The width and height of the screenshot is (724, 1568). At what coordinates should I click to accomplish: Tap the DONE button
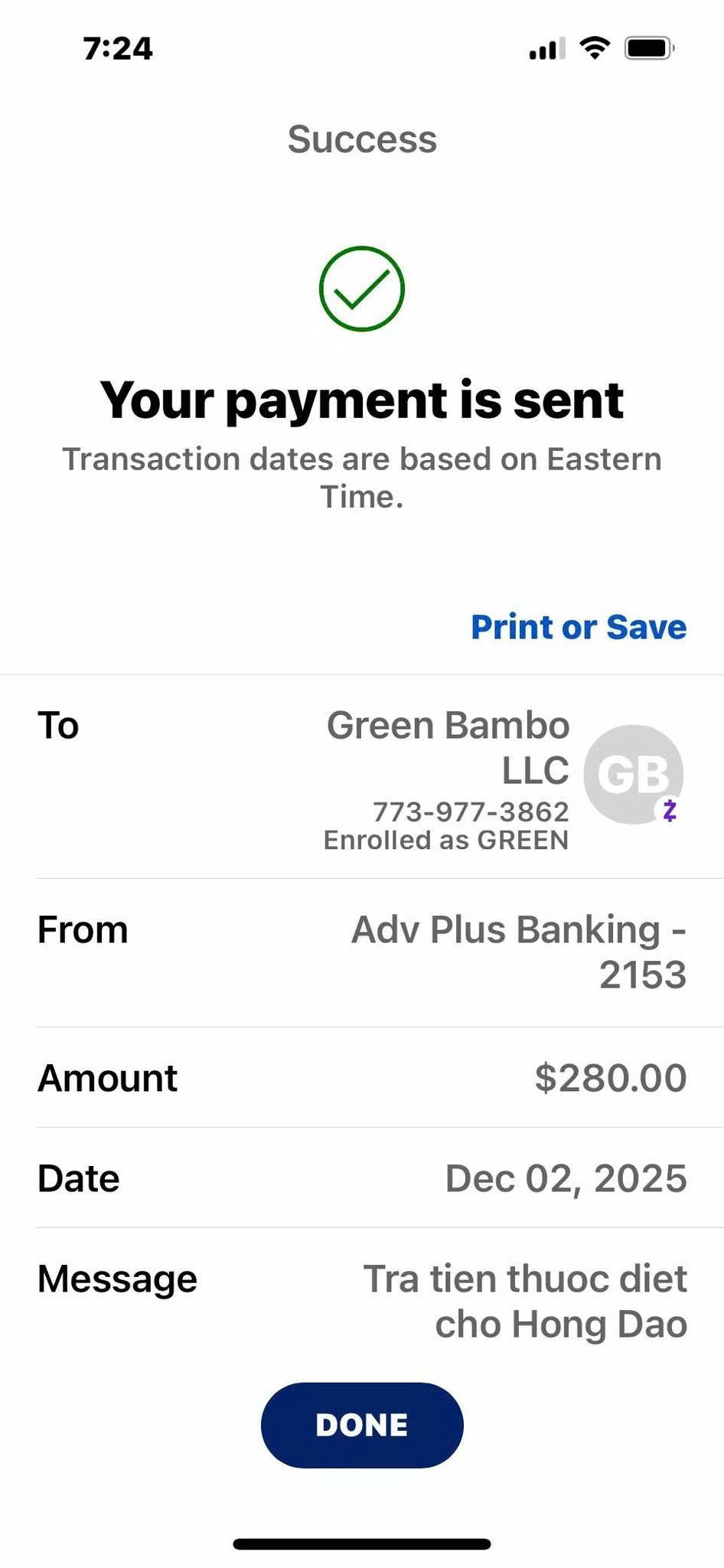(362, 1425)
